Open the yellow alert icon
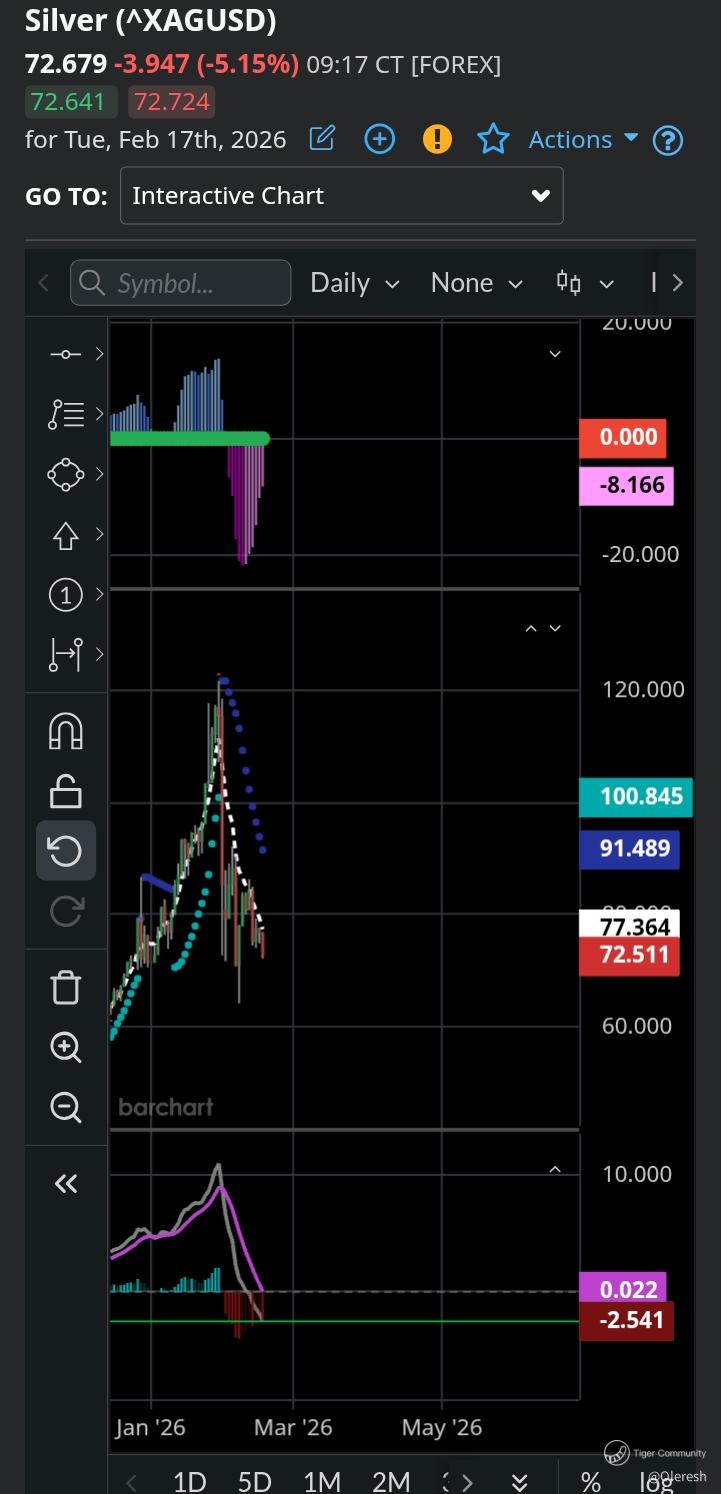This screenshot has height=1494, width=721. click(x=437, y=138)
